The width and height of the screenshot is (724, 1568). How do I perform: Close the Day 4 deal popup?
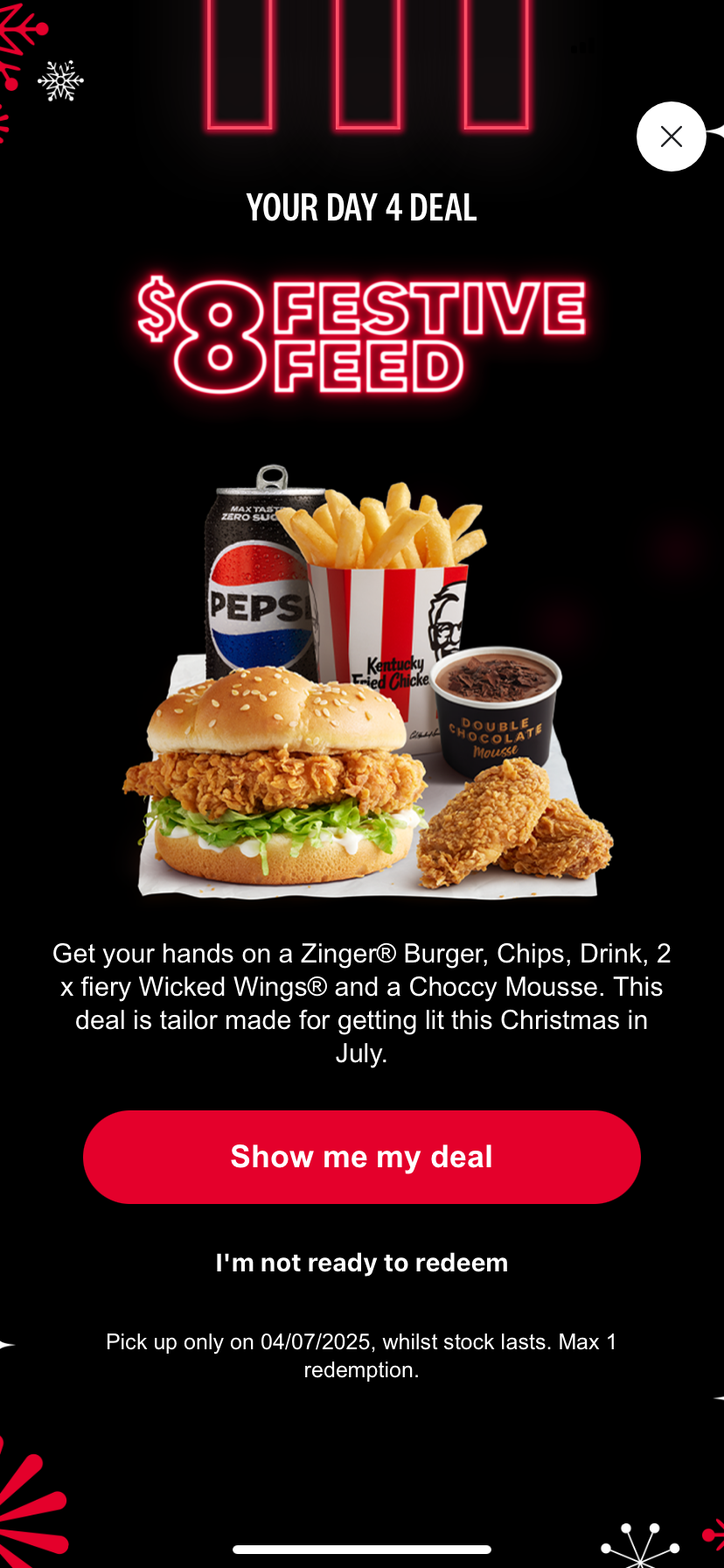coord(671,136)
